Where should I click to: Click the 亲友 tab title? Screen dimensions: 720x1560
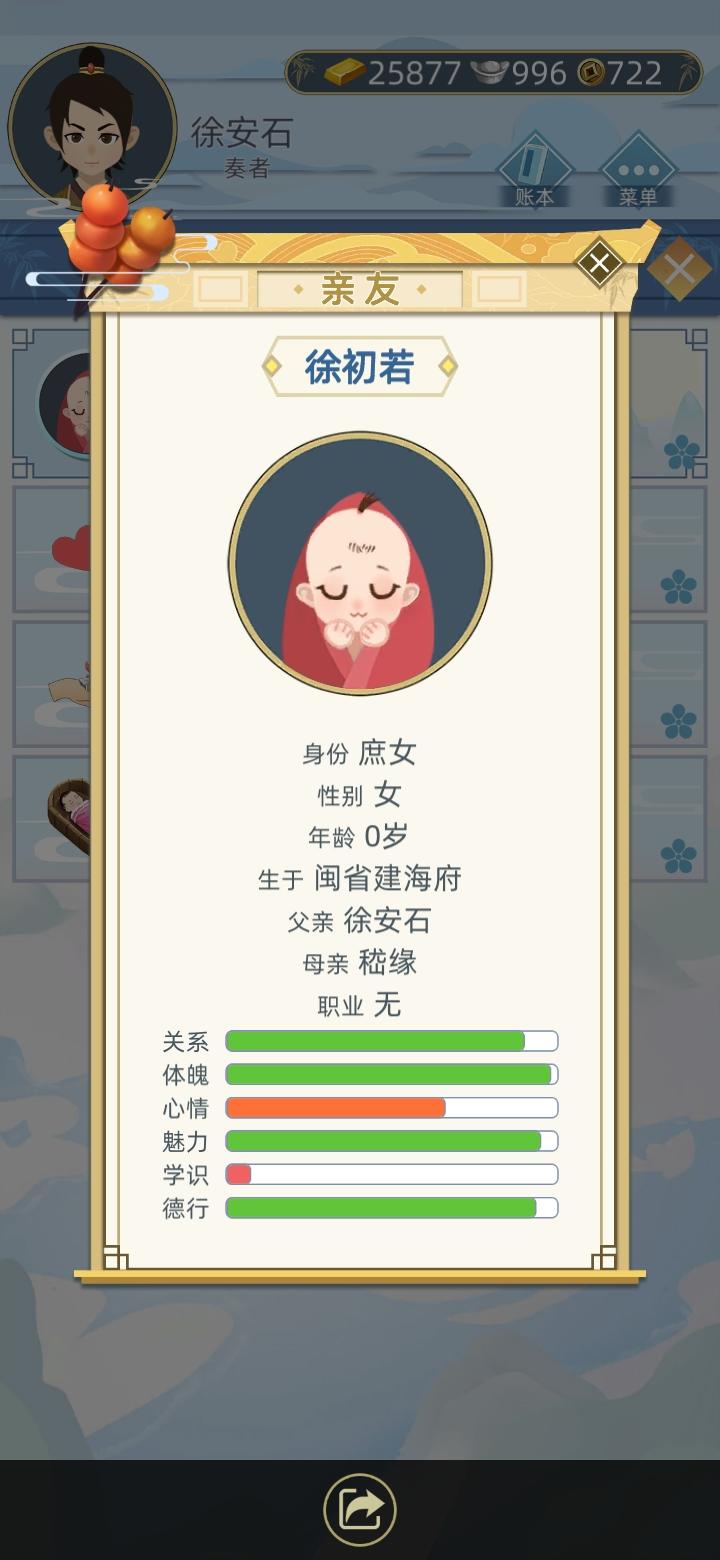tap(358, 290)
